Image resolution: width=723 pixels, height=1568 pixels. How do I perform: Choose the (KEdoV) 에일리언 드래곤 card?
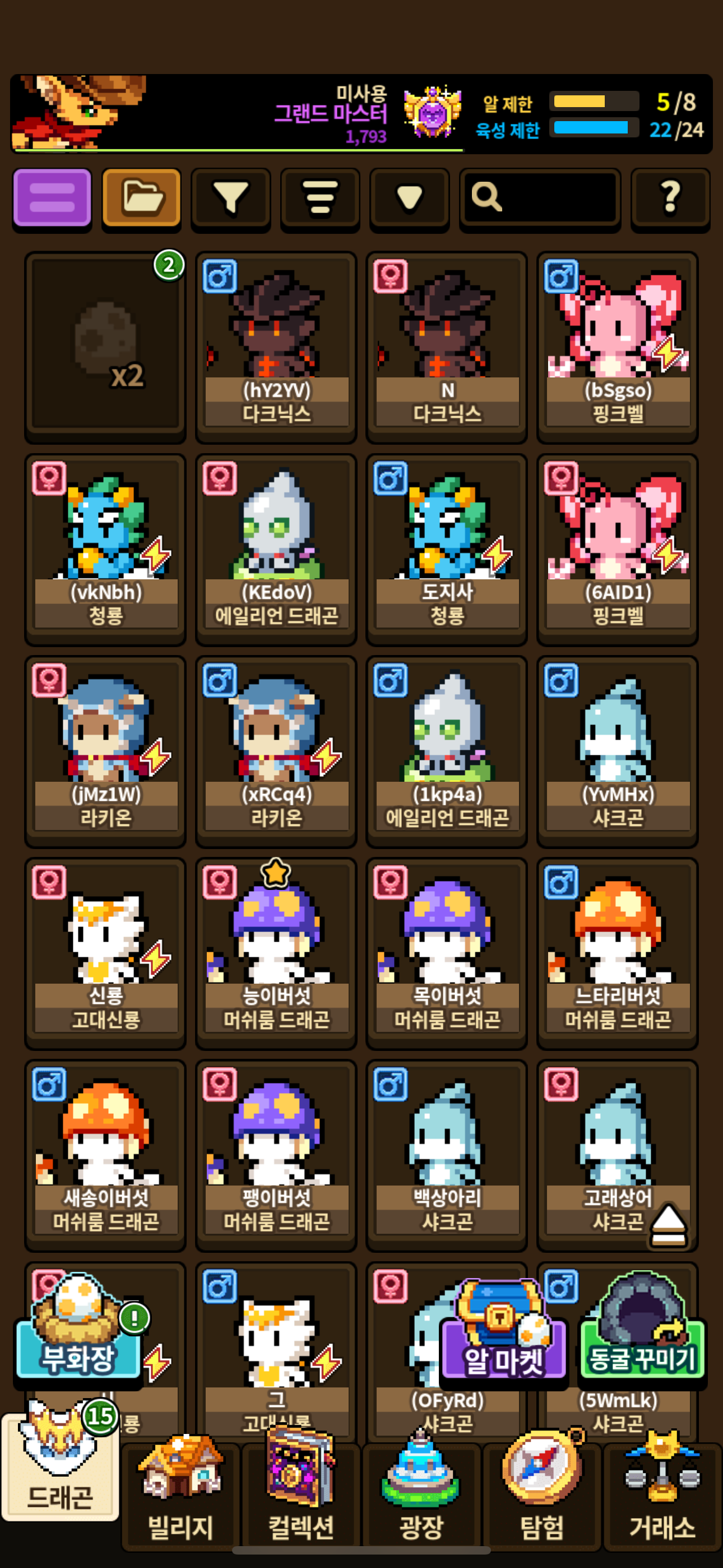point(276,548)
